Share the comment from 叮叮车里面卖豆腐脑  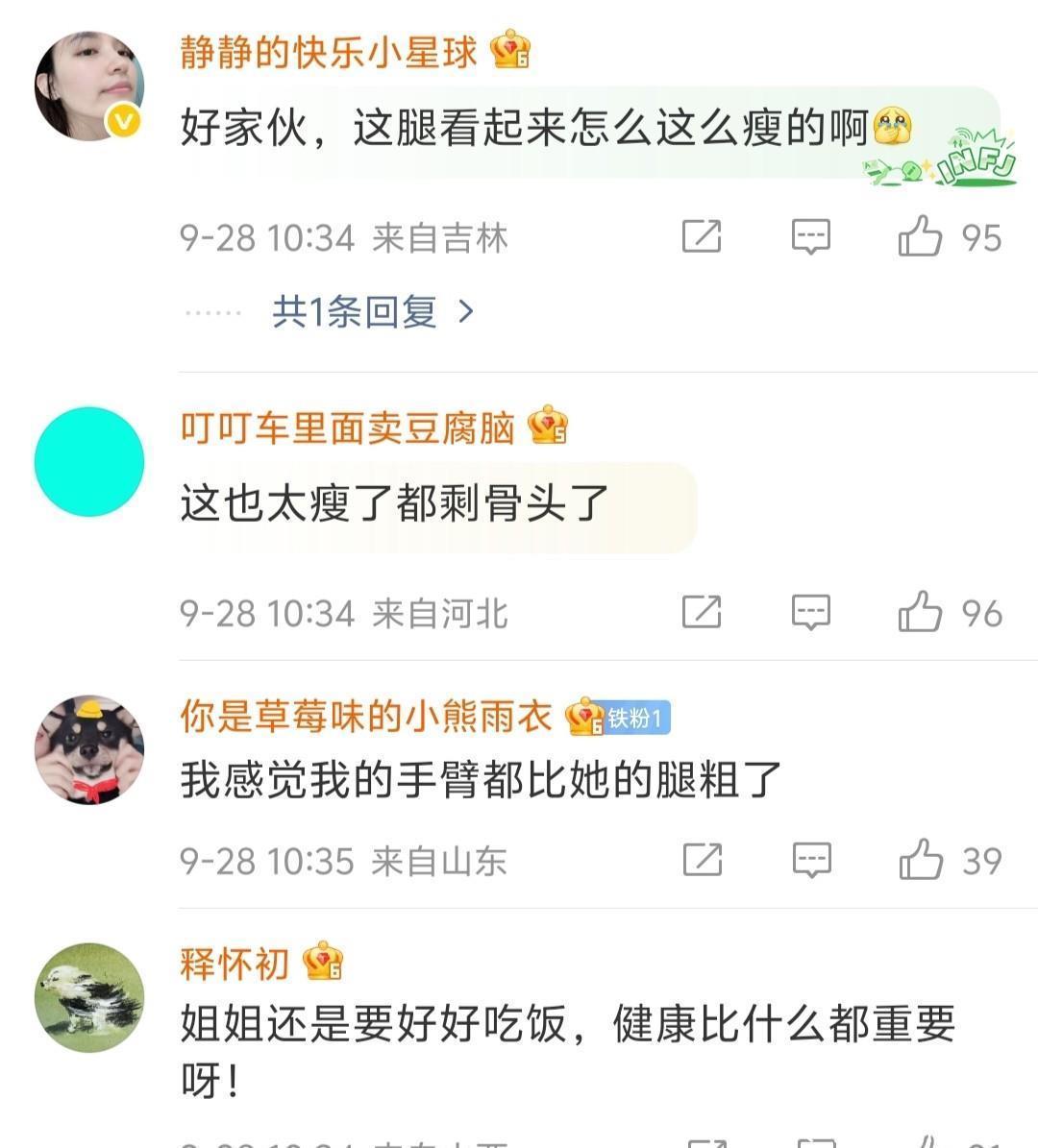tap(702, 612)
